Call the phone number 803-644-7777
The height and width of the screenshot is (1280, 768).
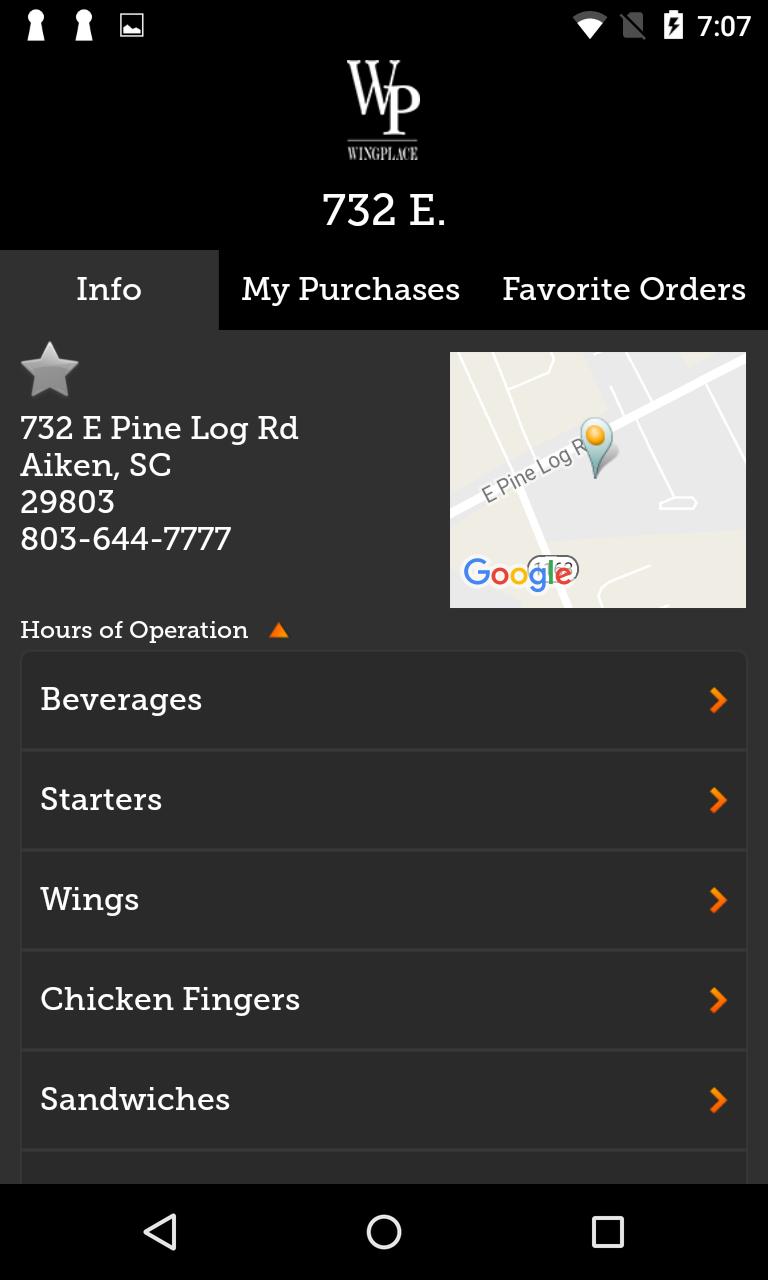click(x=126, y=539)
